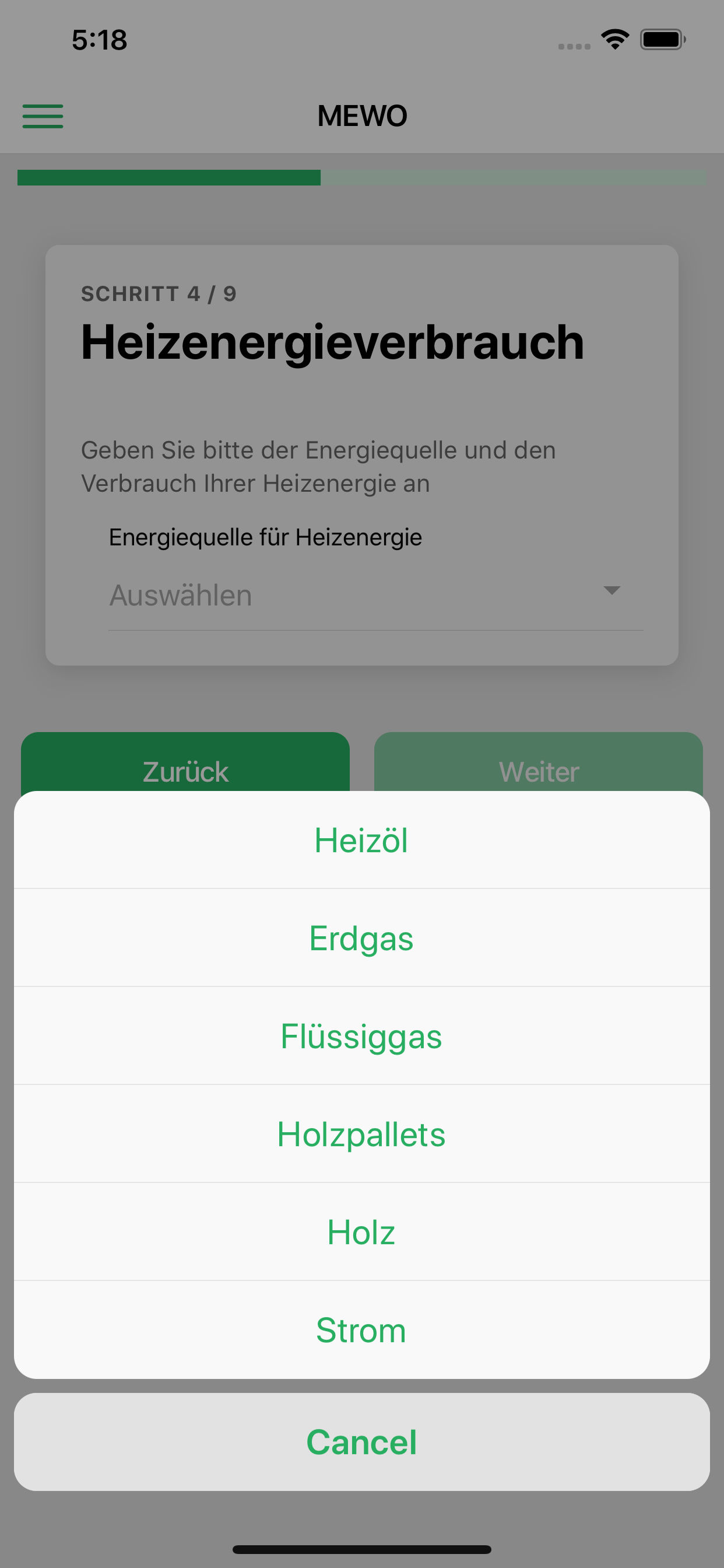Expand the Auswählen dropdown

point(375,594)
